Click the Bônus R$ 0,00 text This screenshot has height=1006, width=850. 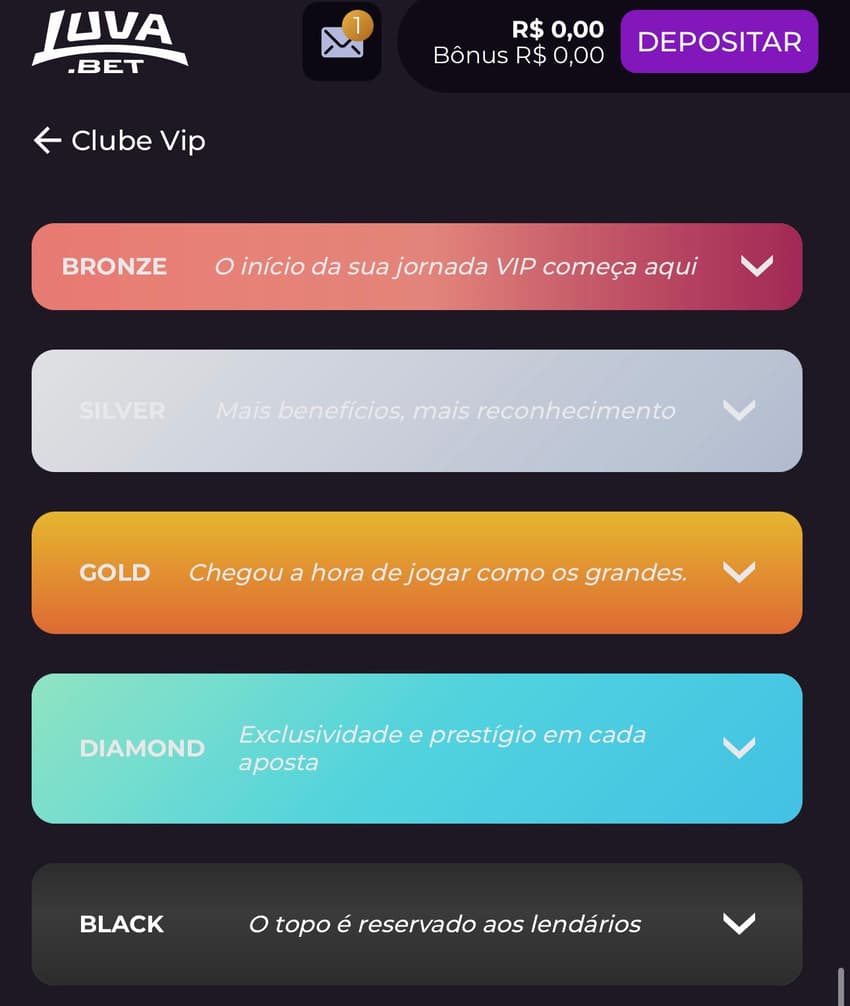(516, 56)
